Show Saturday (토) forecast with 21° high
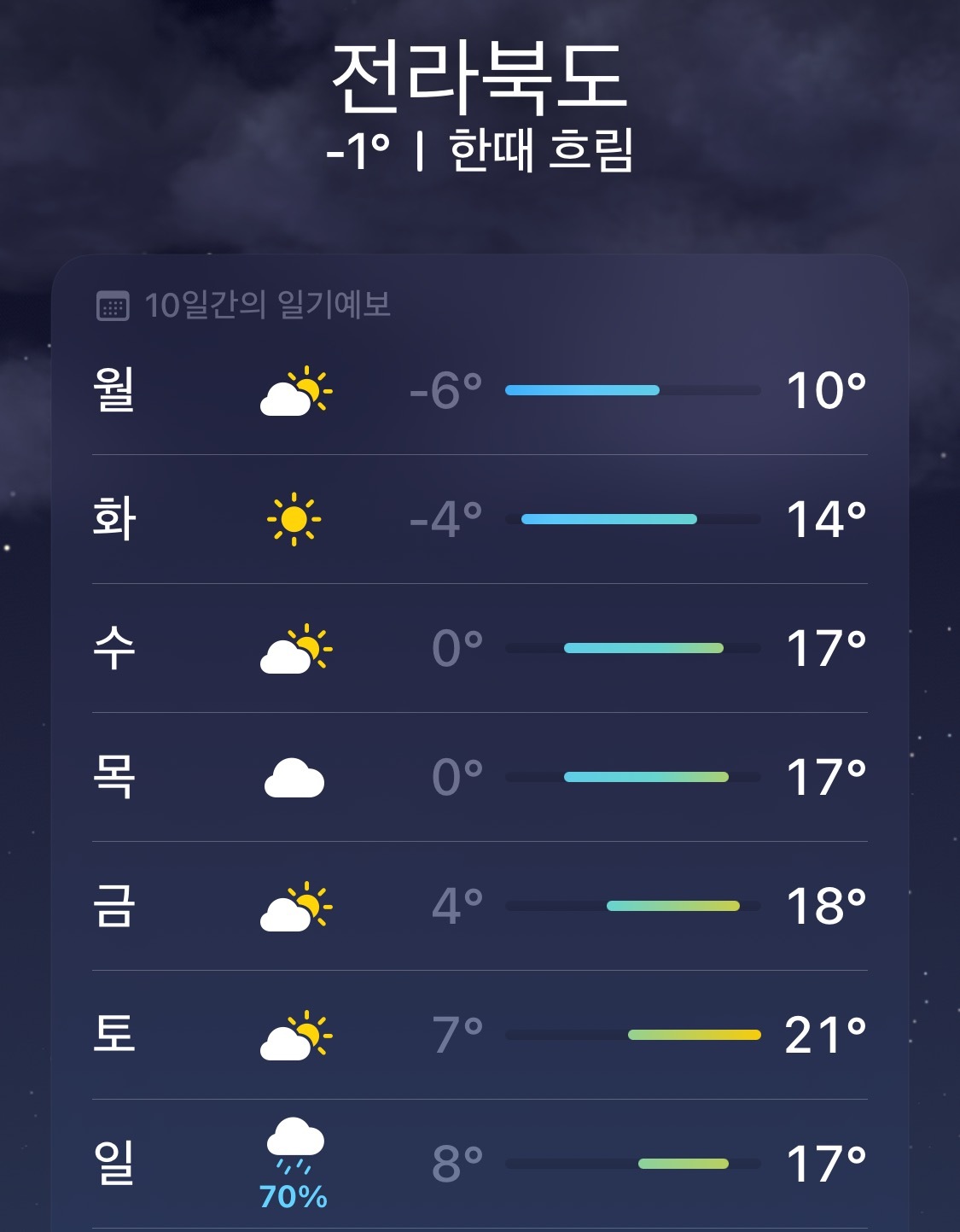 click(x=480, y=1035)
